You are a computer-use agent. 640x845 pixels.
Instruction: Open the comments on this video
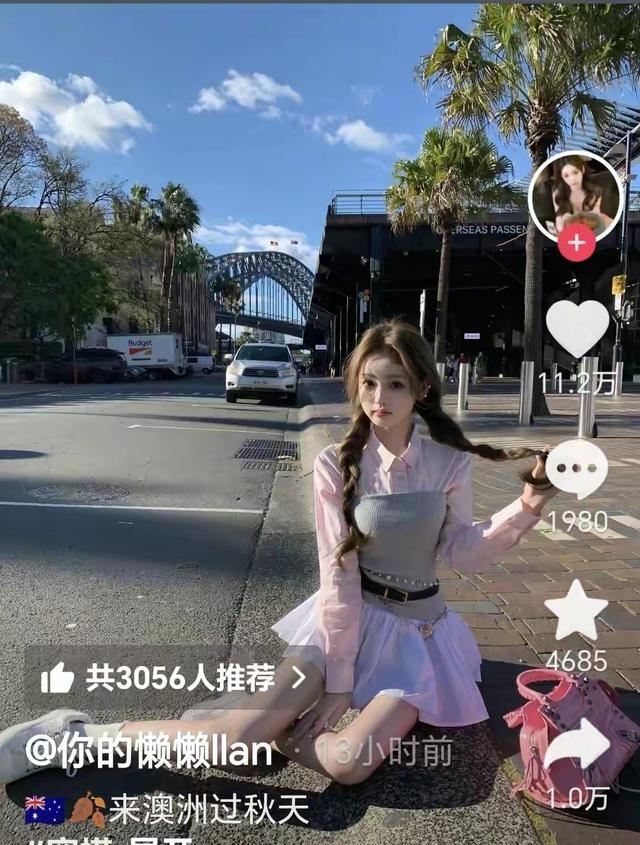577,469
